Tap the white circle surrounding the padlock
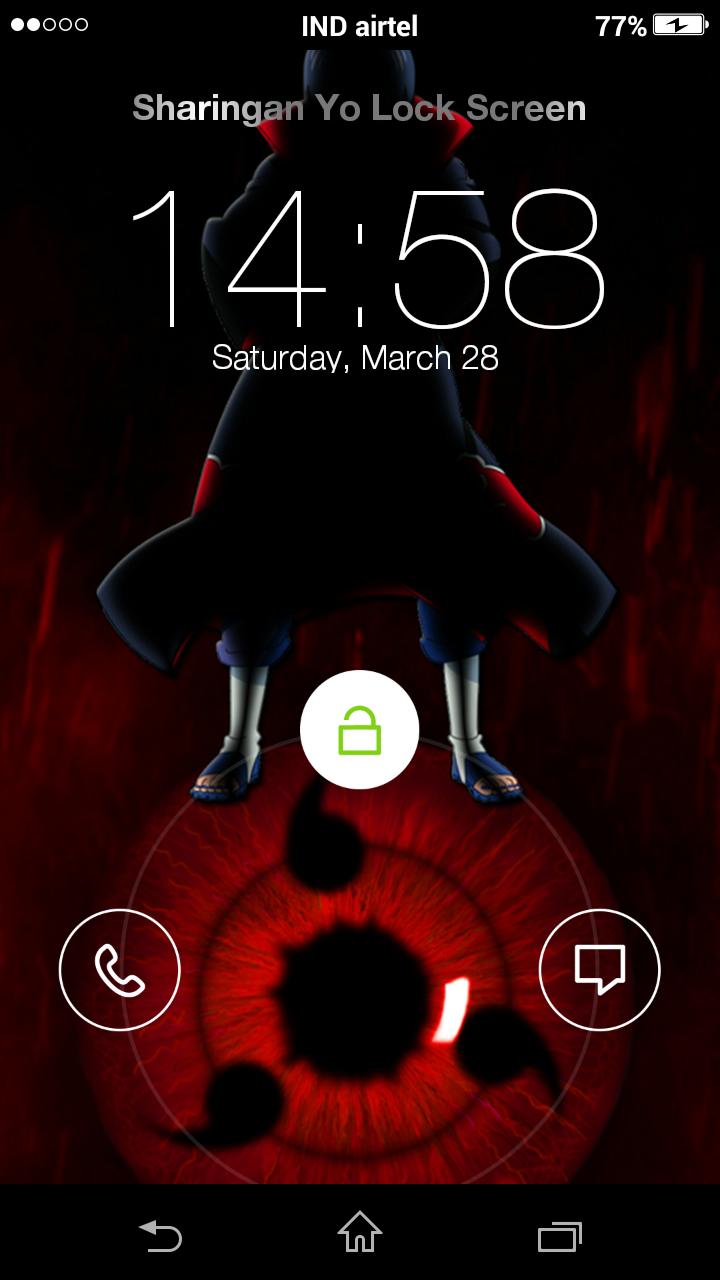720x1280 pixels. coord(359,729)
